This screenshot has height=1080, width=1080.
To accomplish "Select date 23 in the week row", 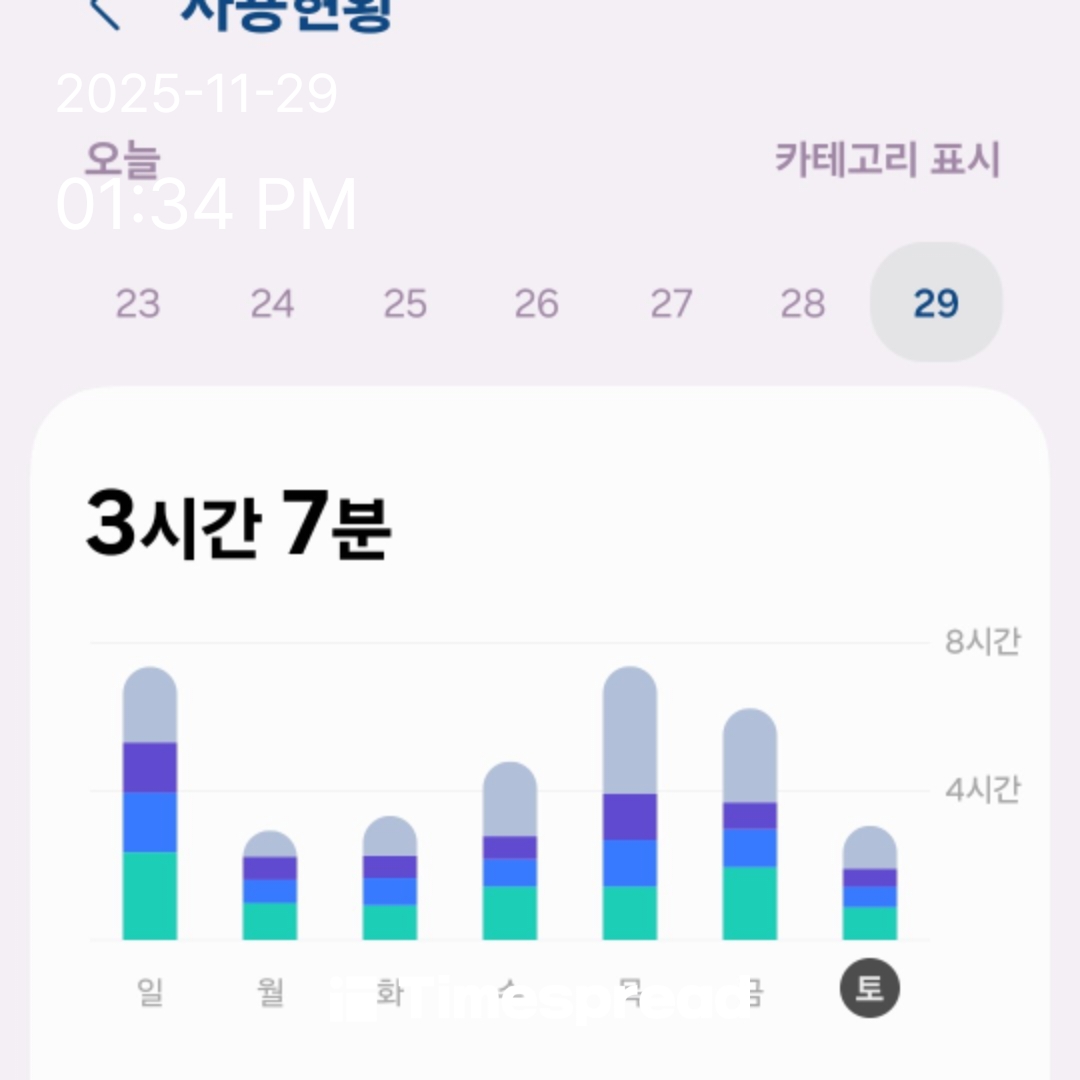I will pyautogui.click(x=138, y=303).
